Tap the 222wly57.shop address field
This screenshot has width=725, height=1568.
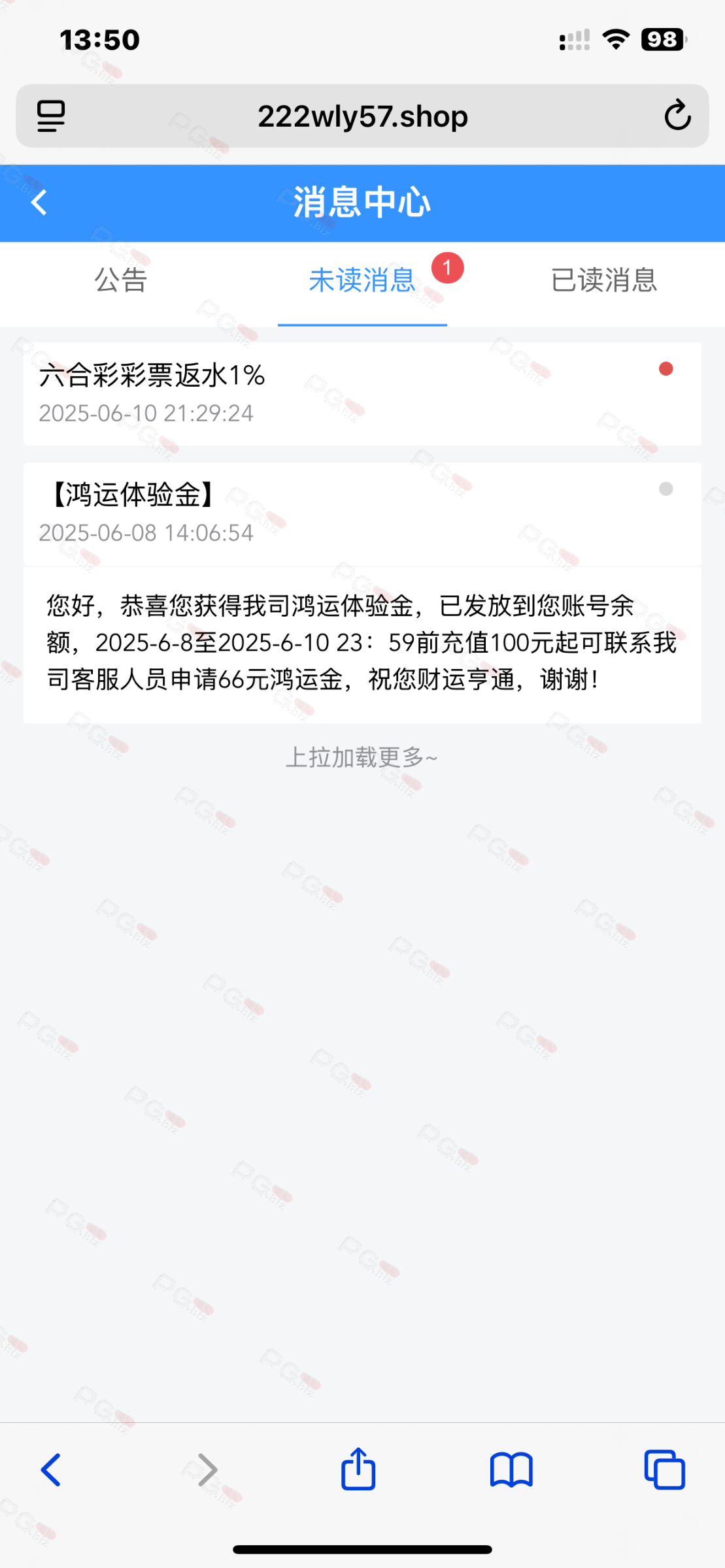pos(362,116)
